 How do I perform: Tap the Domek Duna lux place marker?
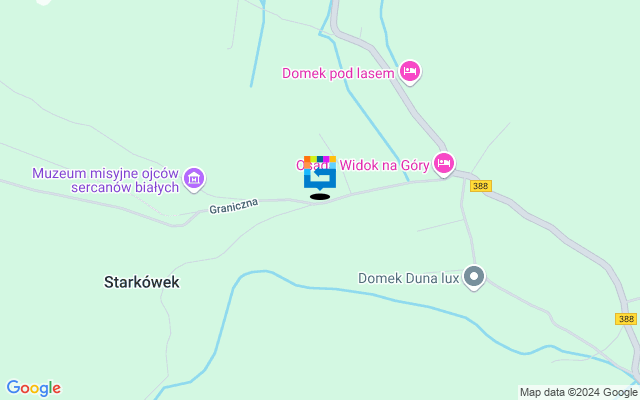[x=474, y=277]
